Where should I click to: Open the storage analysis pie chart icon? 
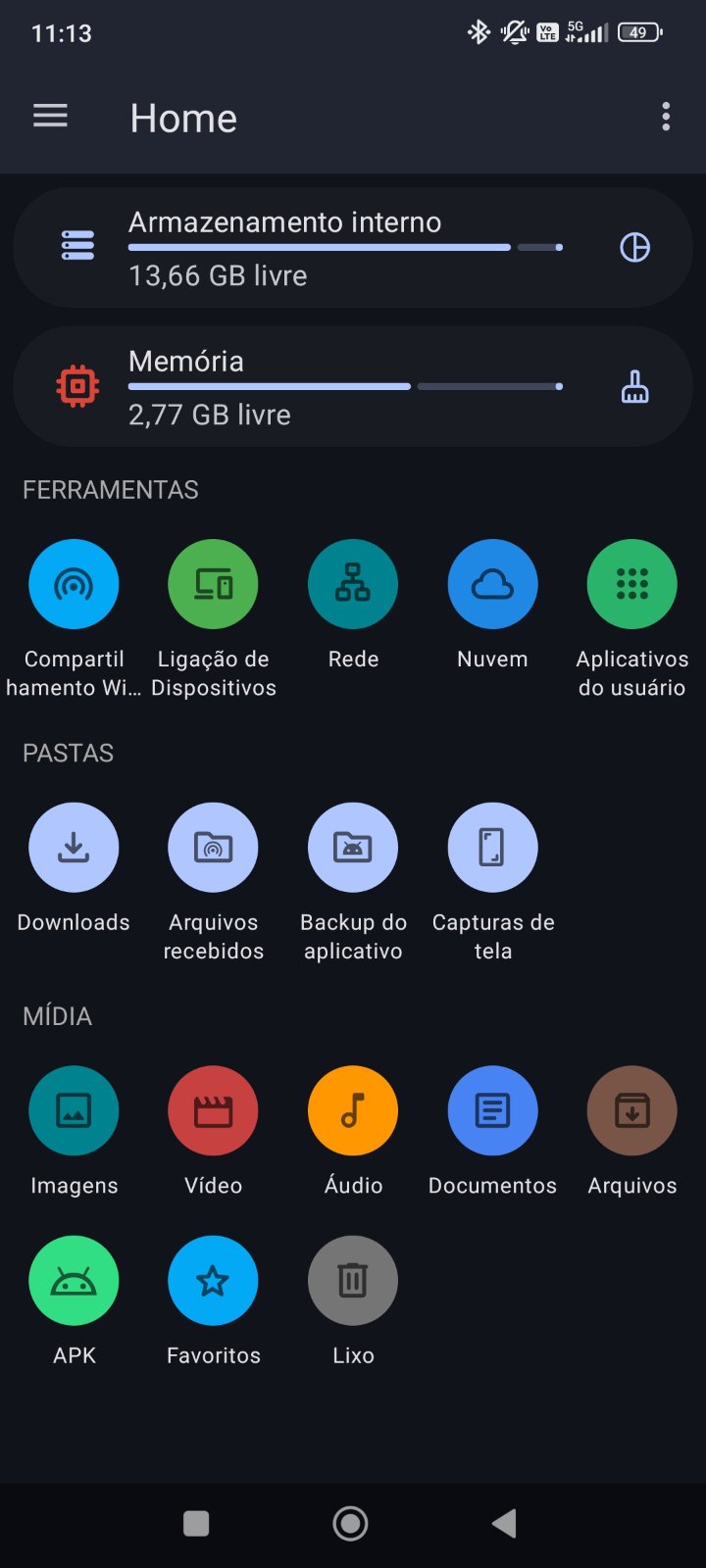click(634, 248)
